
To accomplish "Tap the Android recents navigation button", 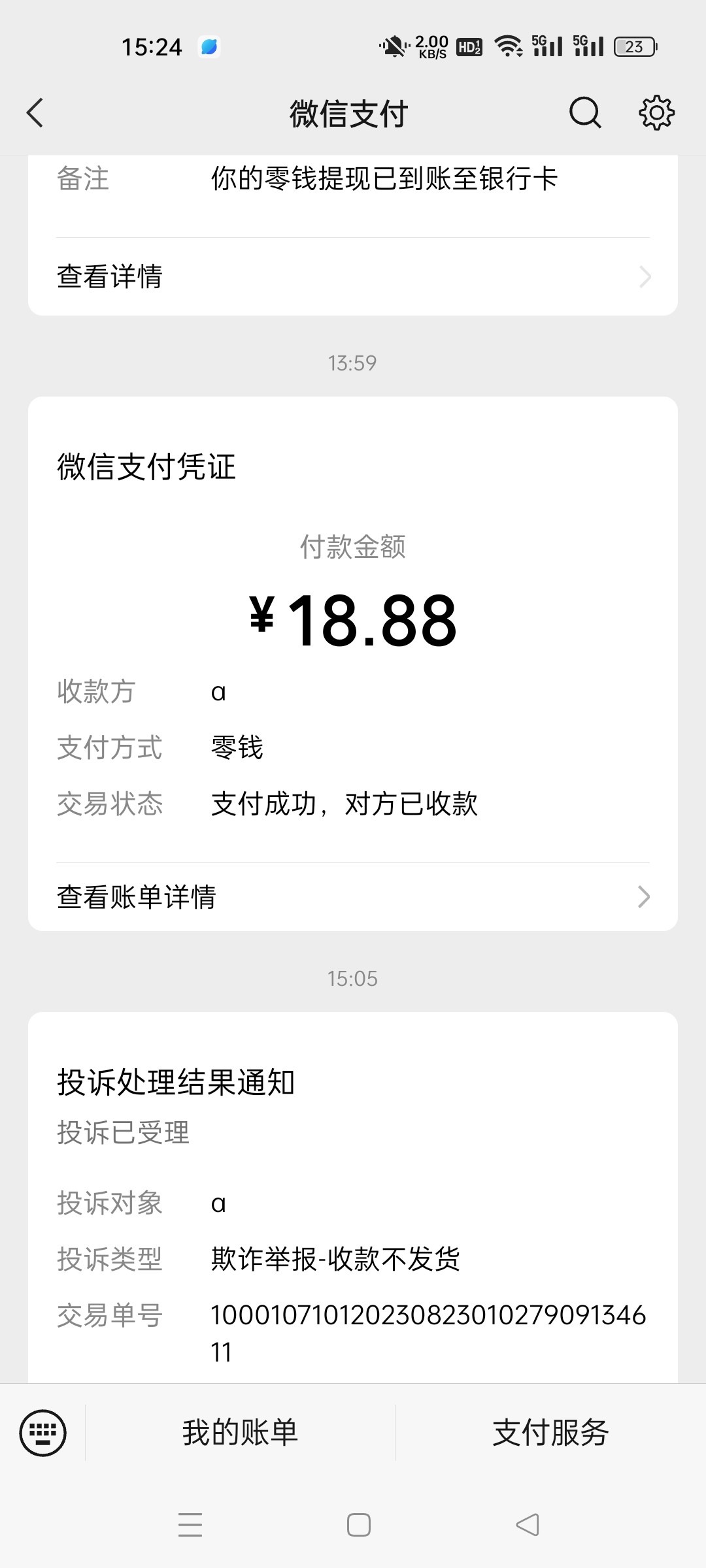I will (x=190, y=1525).
